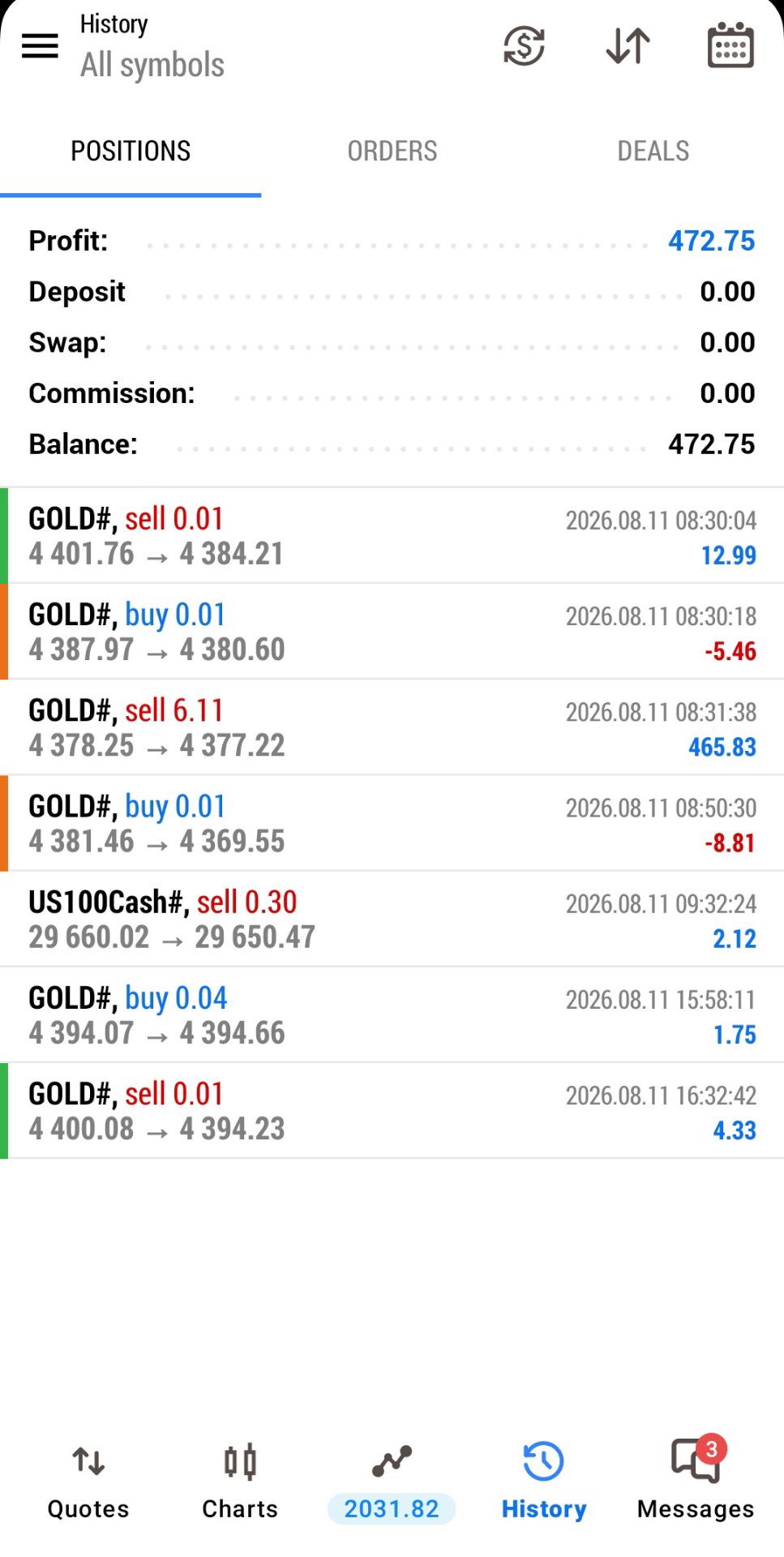This screenshot has width=784, height=1557.
Task: Open the GOLD# buy position with -5.46 loss
Action: [392, 632]
